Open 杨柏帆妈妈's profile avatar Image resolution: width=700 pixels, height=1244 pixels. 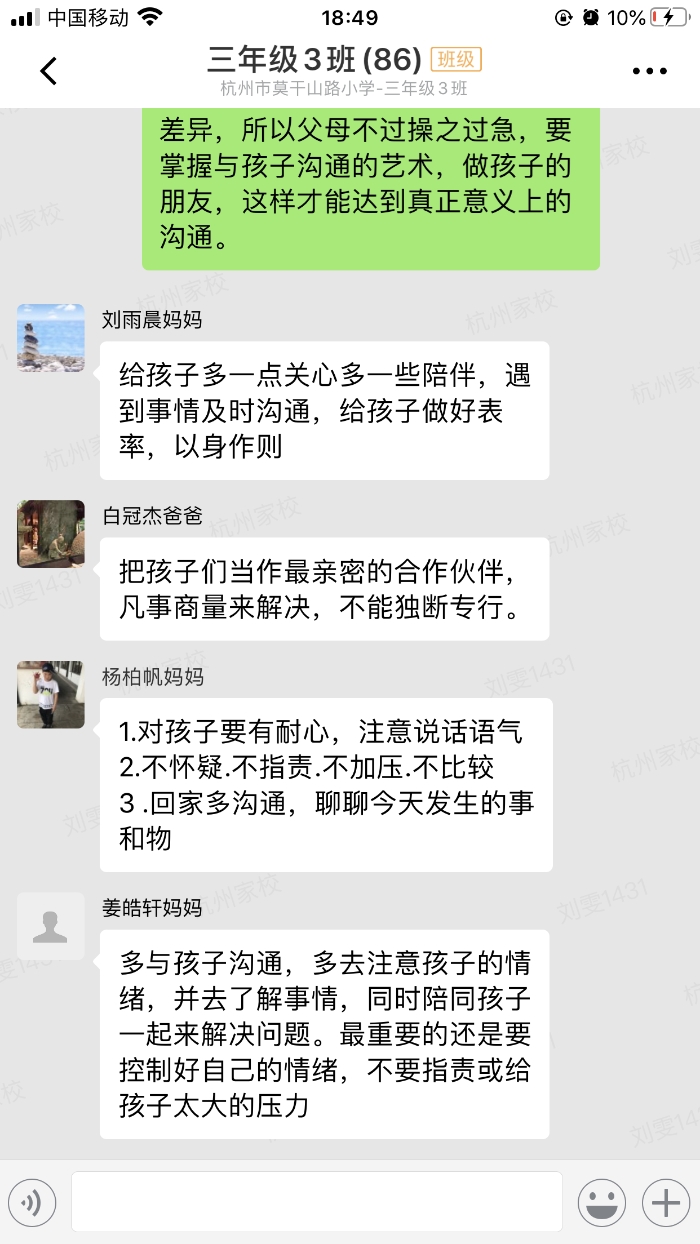click(x=51, y=694)
